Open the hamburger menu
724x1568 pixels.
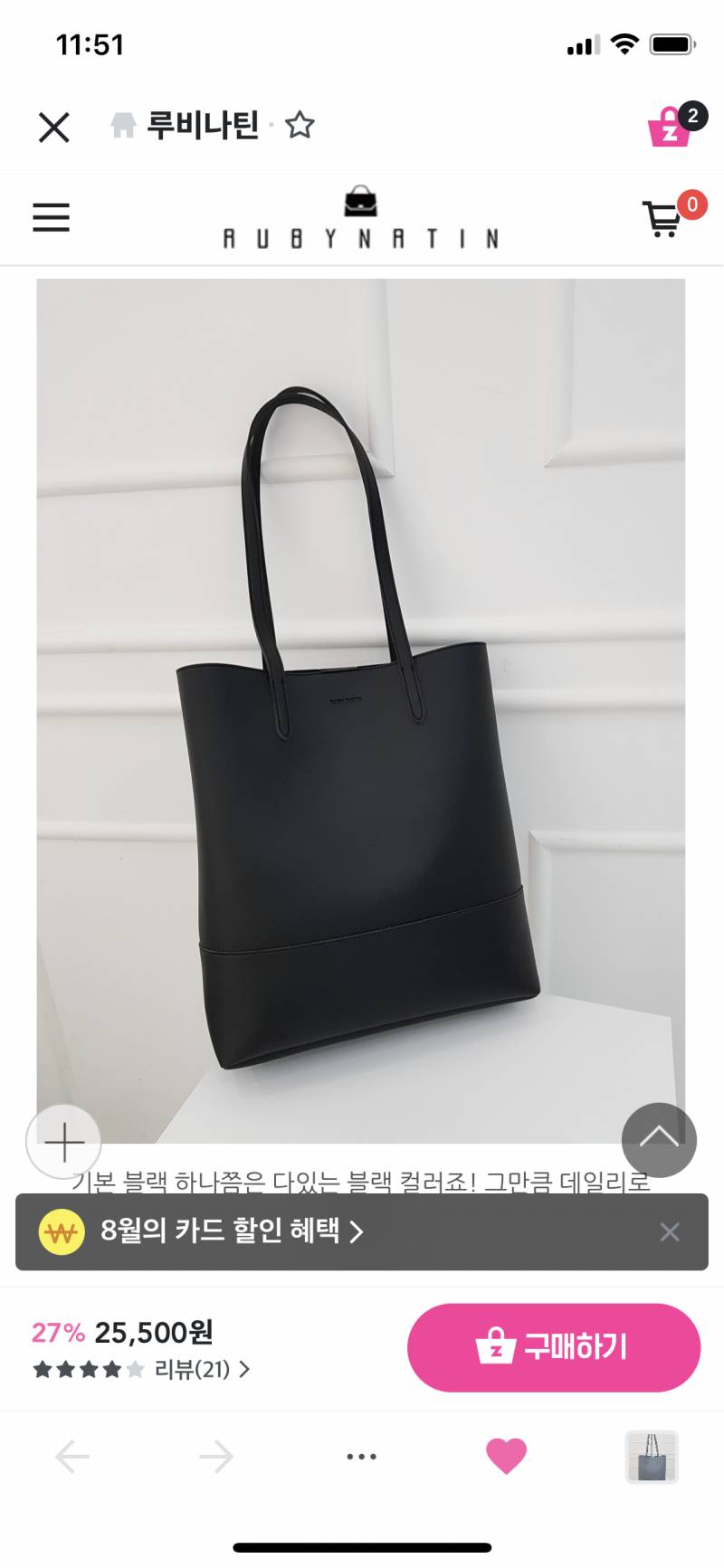tap(52, 217)
